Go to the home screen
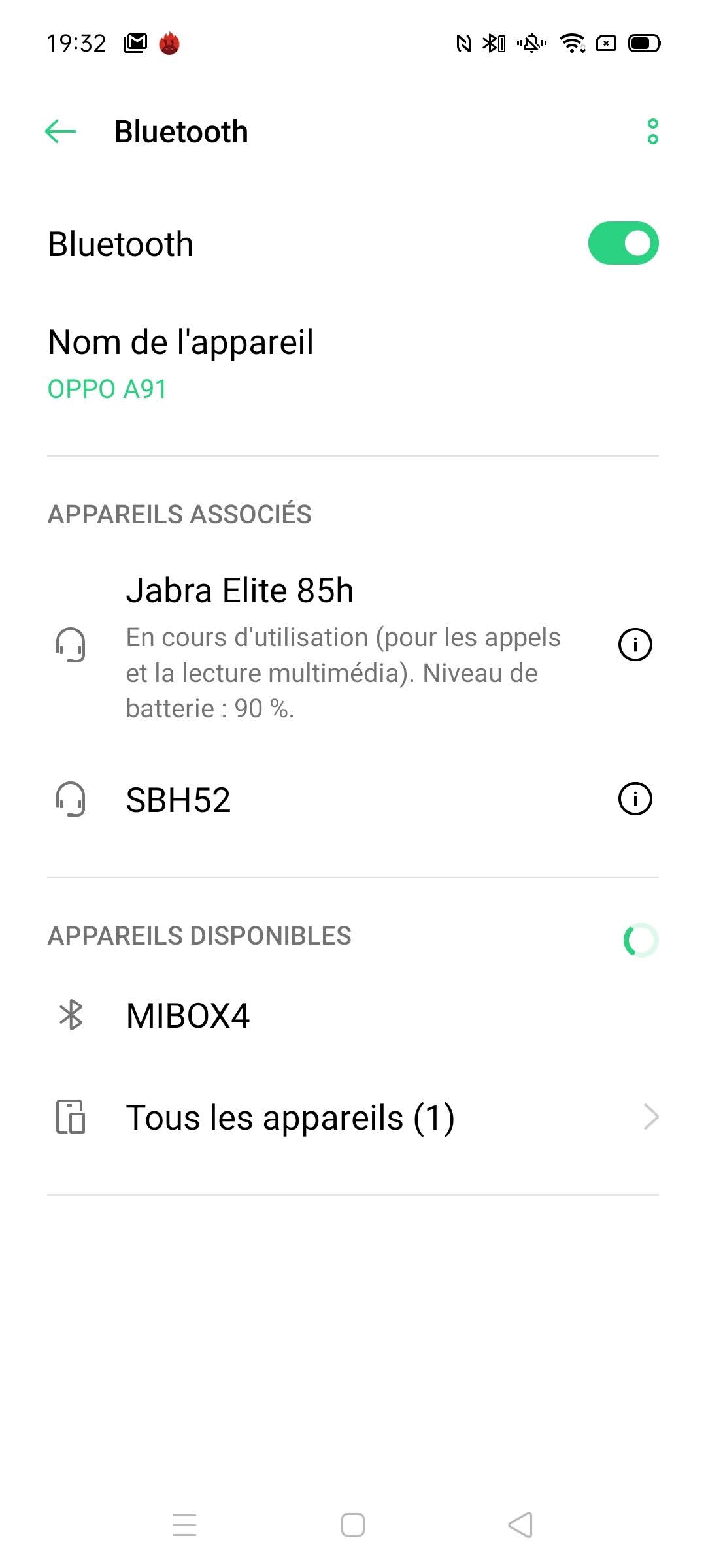 pos(353,1526)
